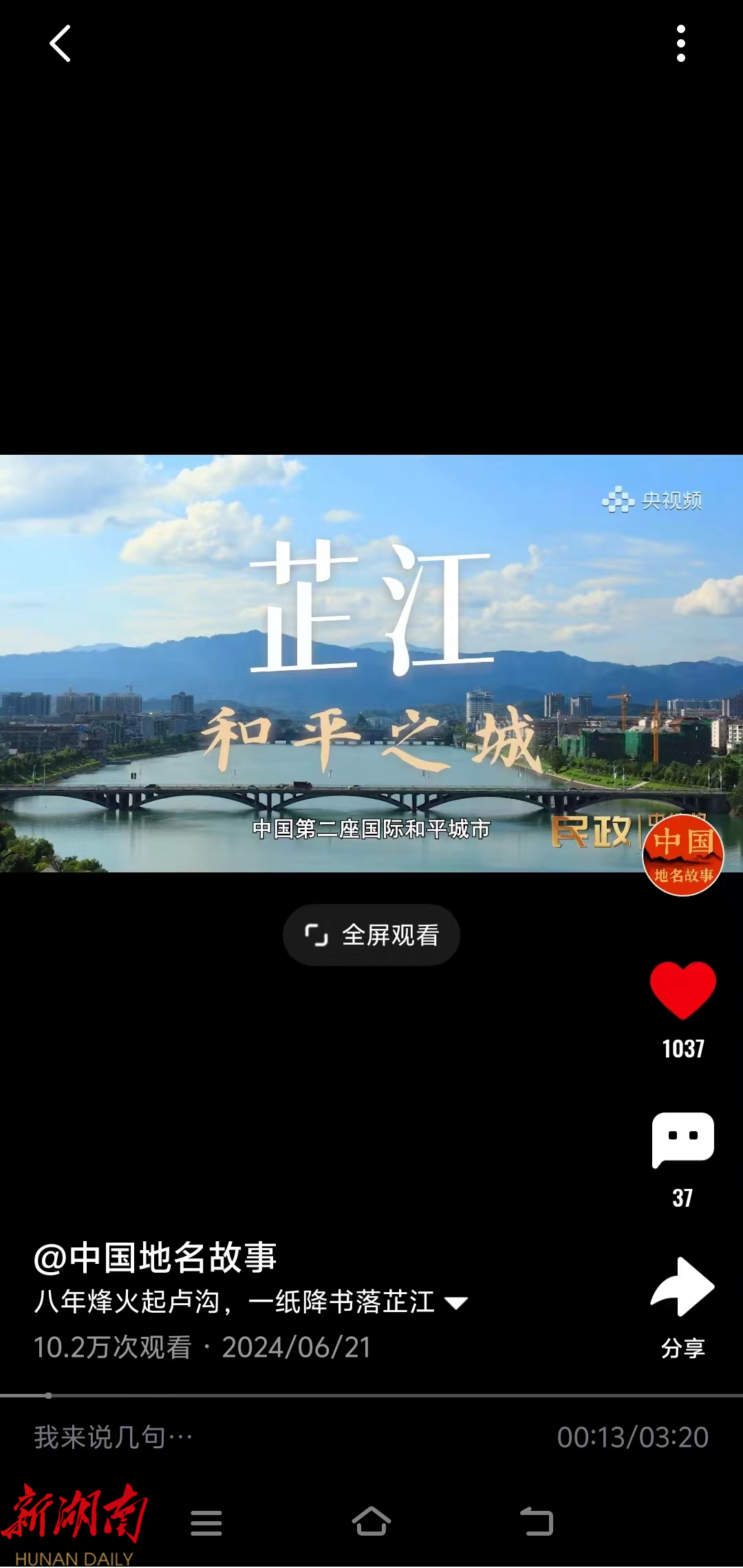Open the system recent apps menu

pos(206,1523)
